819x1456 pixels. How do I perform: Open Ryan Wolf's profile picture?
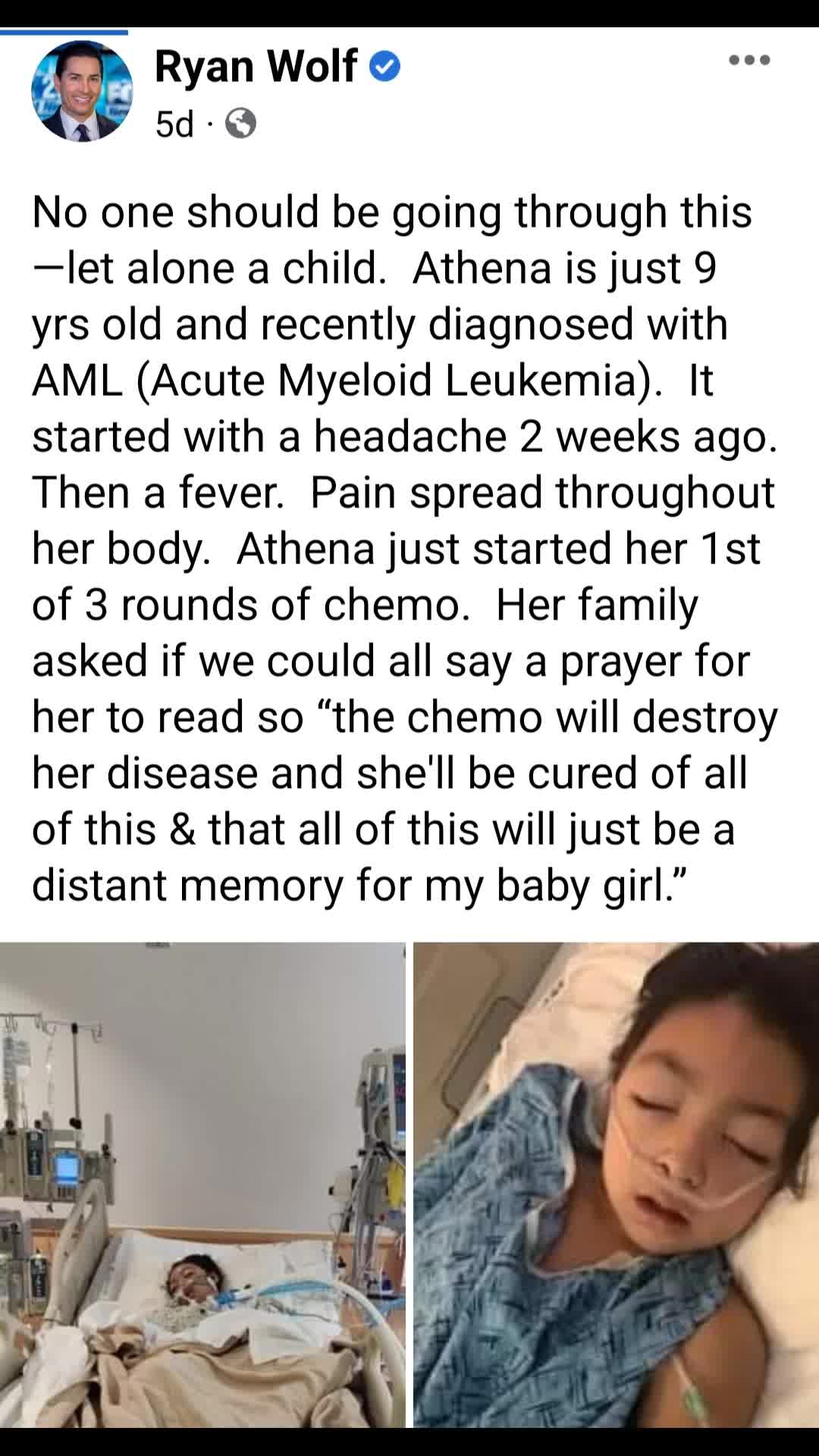click(82, 92)
